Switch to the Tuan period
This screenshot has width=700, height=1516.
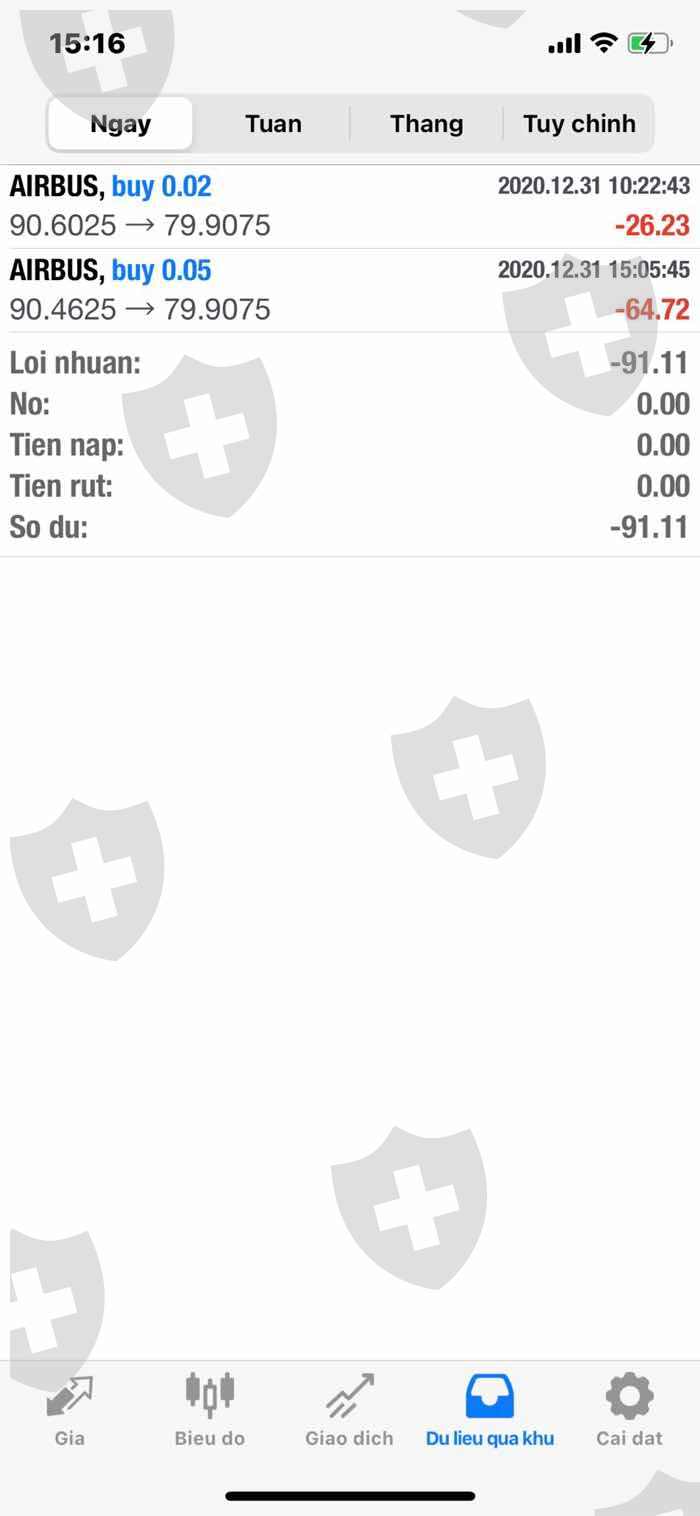coord(273,124)
